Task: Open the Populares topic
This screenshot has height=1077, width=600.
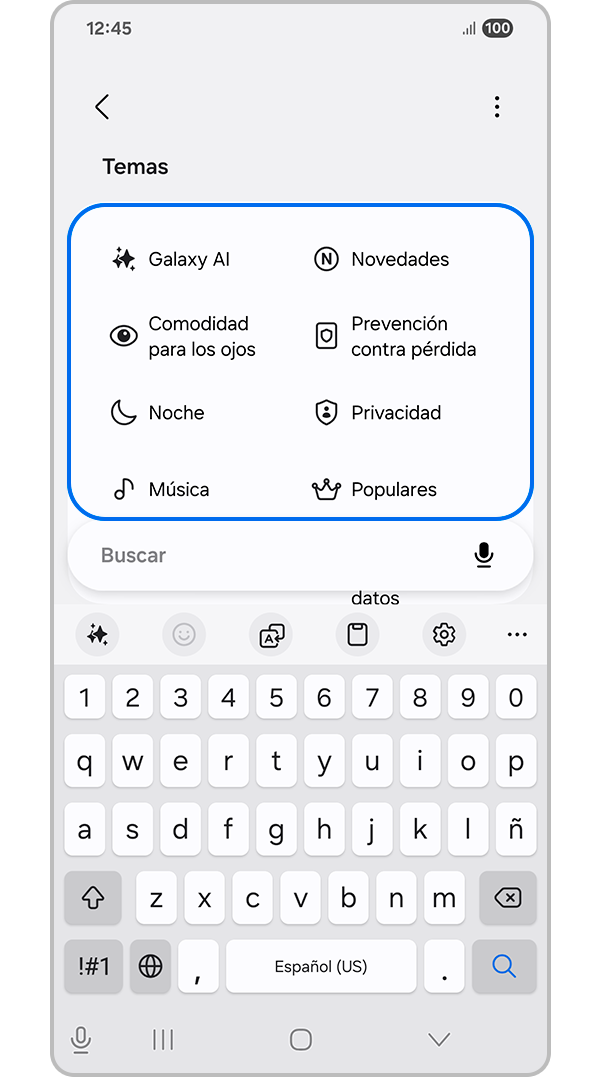Action: (x=376, y=489)
